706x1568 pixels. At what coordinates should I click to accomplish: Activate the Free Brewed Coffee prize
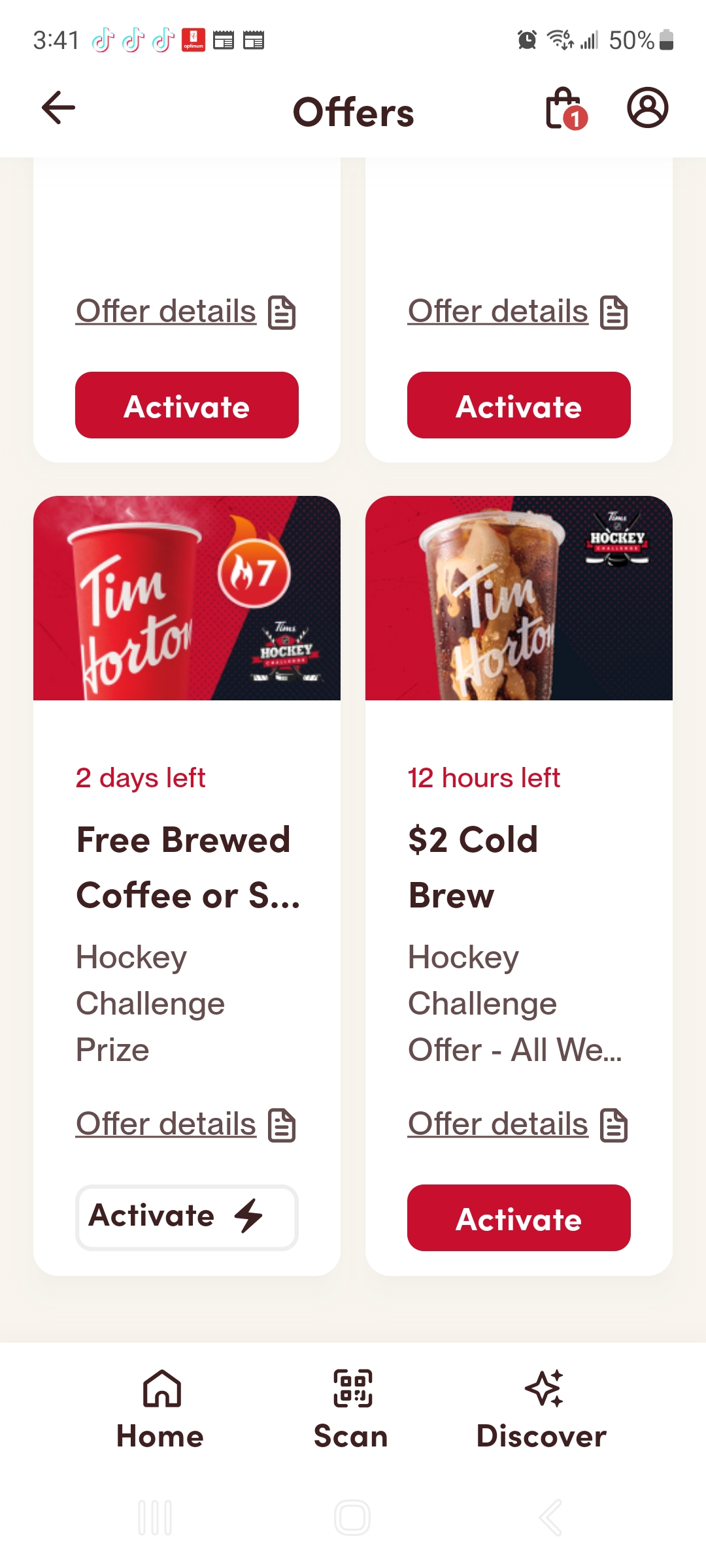[x=186, y=1217]
